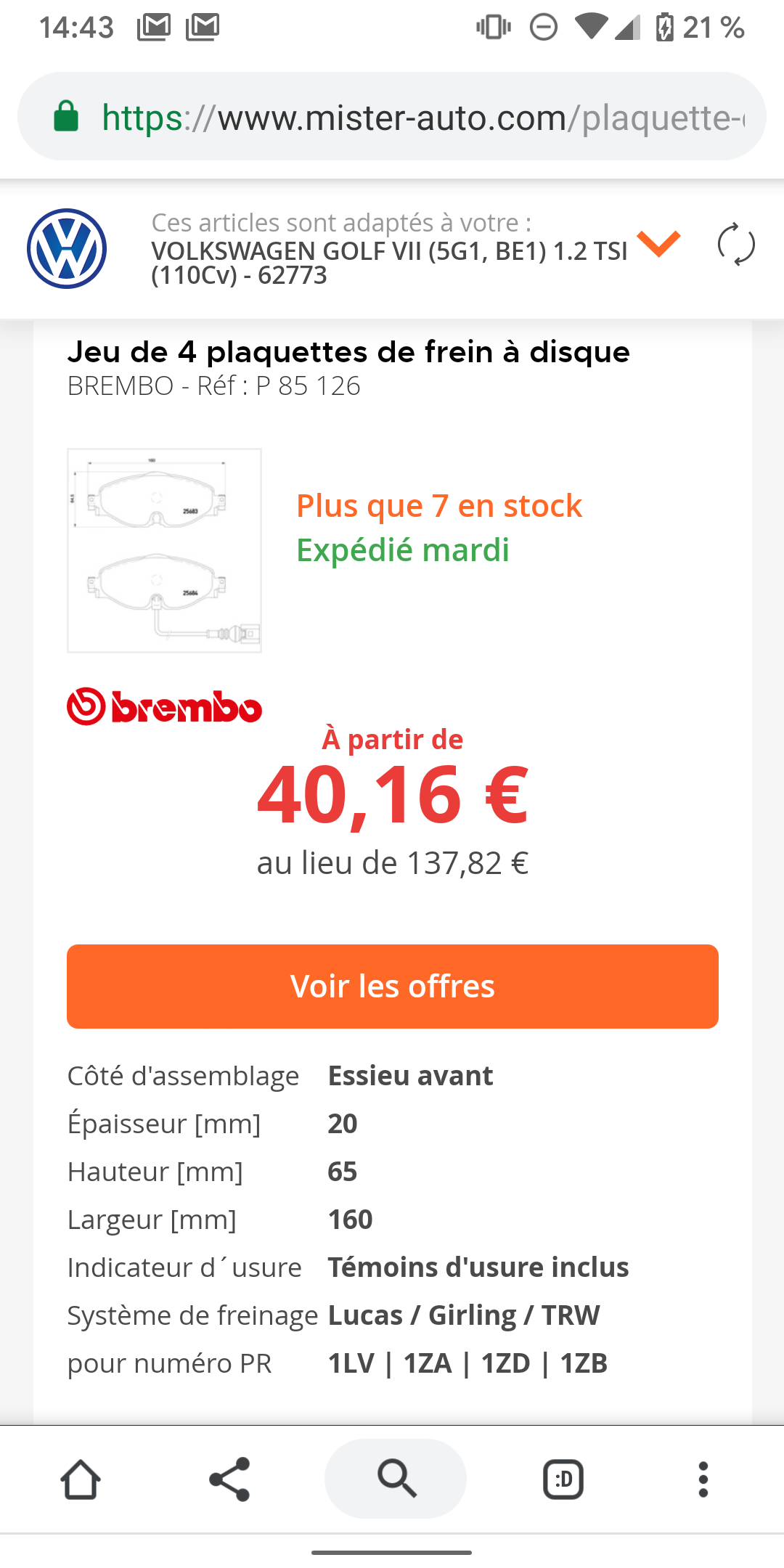Viewport: 784px width, 1568px height.
Task: Expand the Volkswagen Golf VII vehicle dropdown
Action: [x=658, y=244]
